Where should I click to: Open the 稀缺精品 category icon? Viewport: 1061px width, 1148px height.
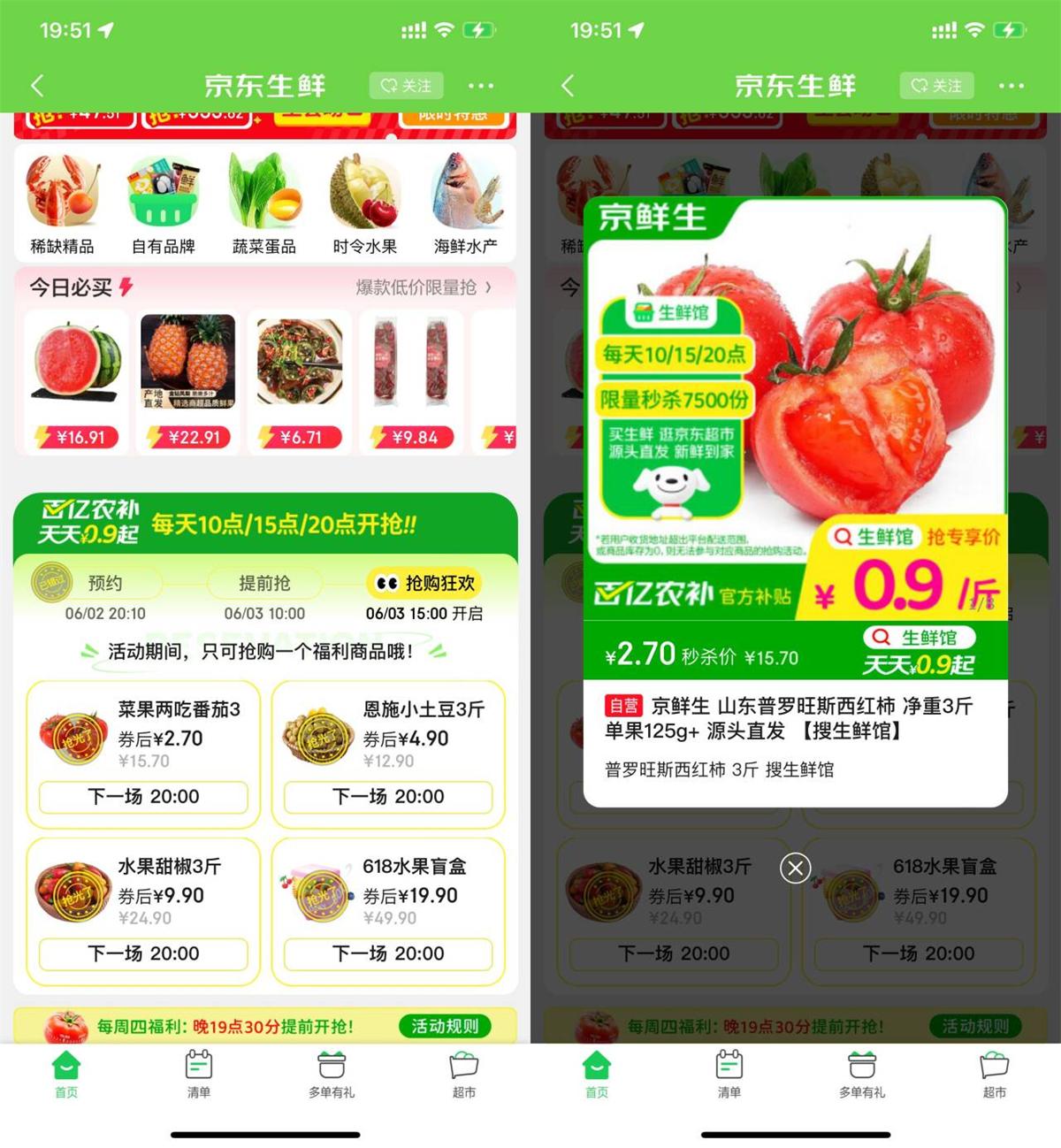[x=63, y=190]
